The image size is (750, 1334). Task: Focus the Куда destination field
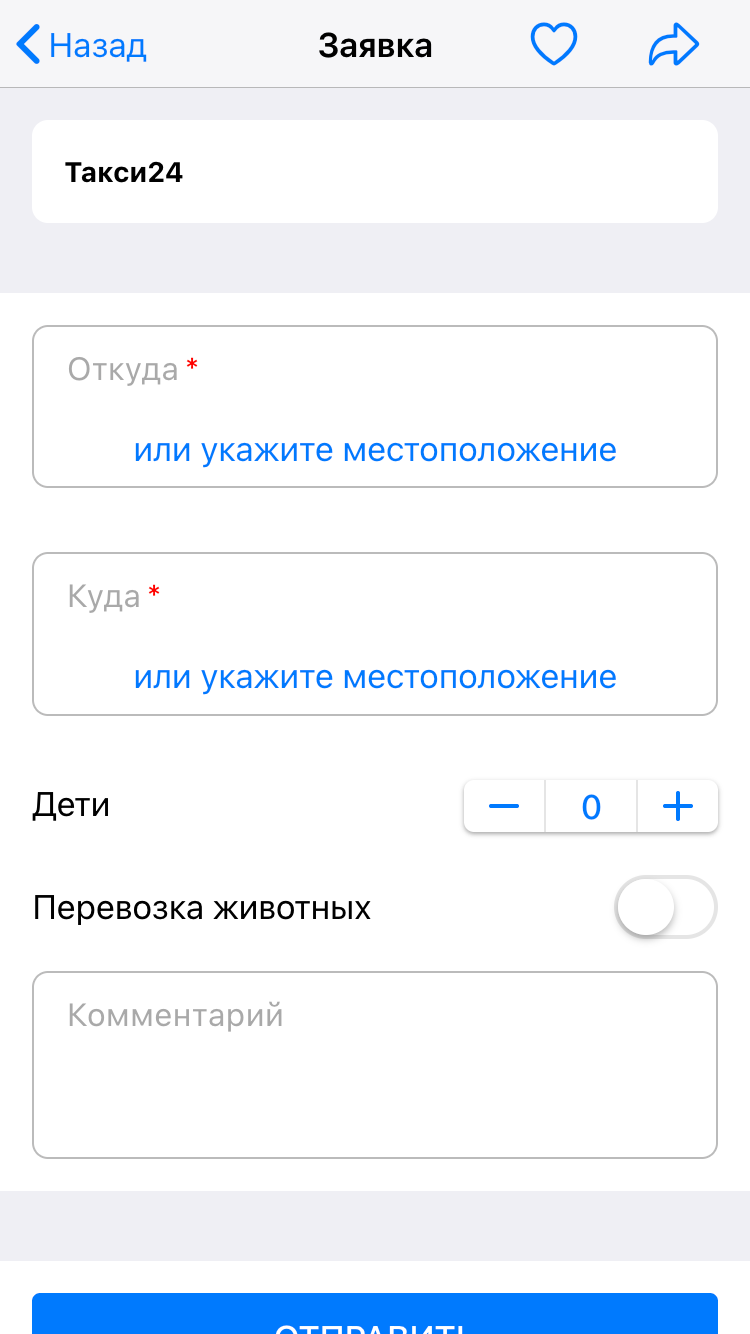tap(375, 598)
